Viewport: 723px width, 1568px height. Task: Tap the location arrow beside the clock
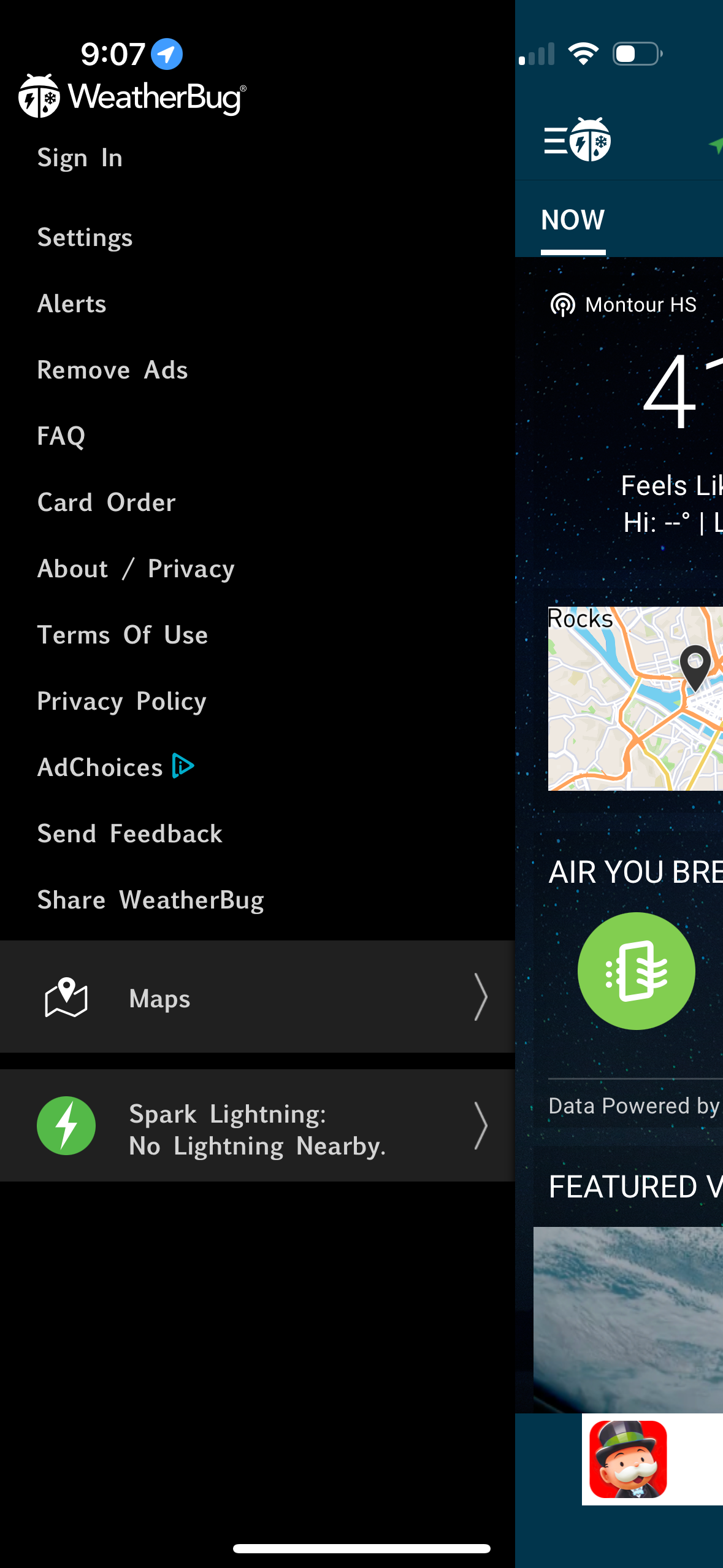165,53
